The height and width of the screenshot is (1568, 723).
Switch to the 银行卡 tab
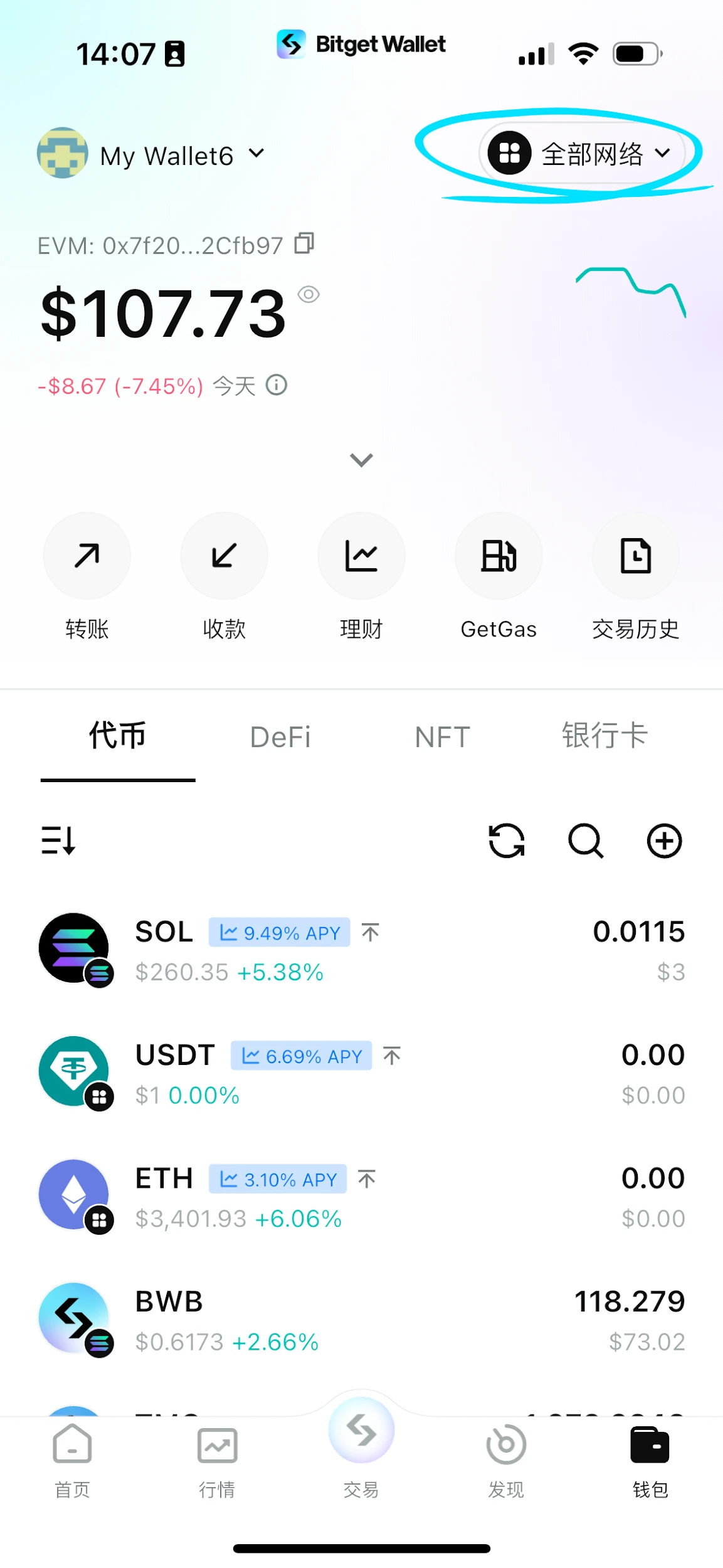click(604, 736)
